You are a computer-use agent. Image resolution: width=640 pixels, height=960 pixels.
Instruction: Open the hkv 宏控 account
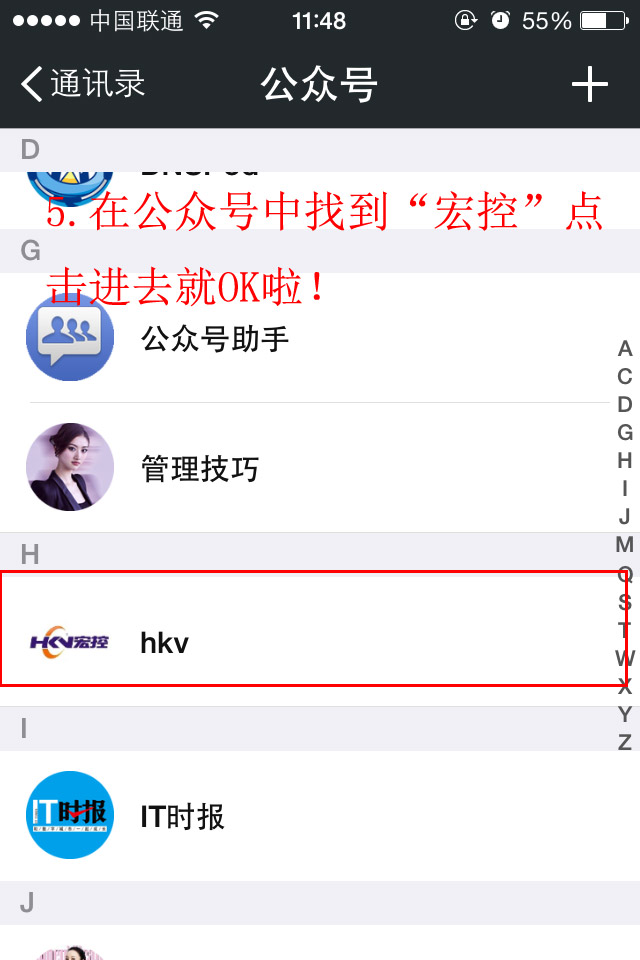[165, 642]
